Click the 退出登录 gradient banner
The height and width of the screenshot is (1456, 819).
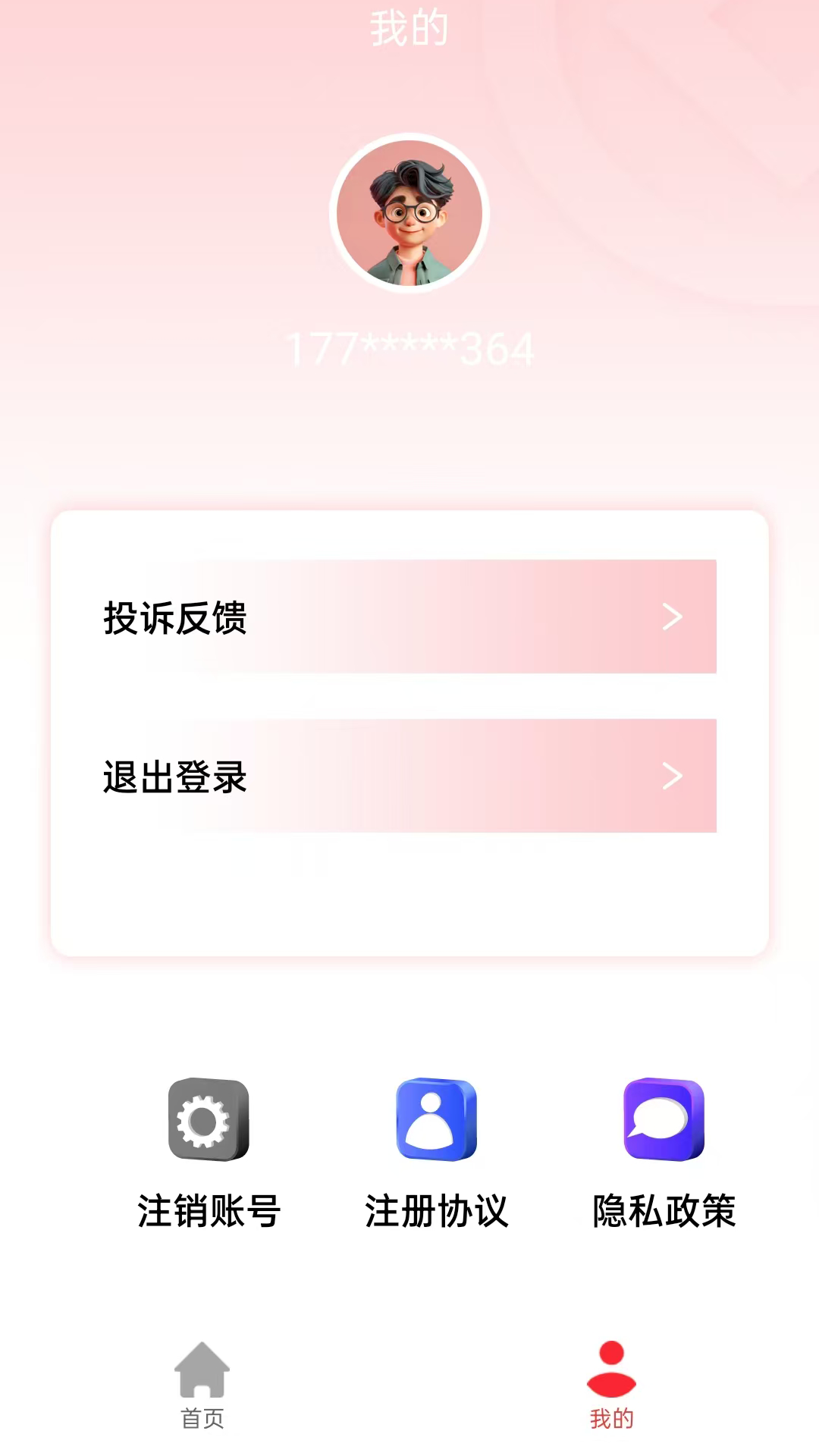pos(409,775)
